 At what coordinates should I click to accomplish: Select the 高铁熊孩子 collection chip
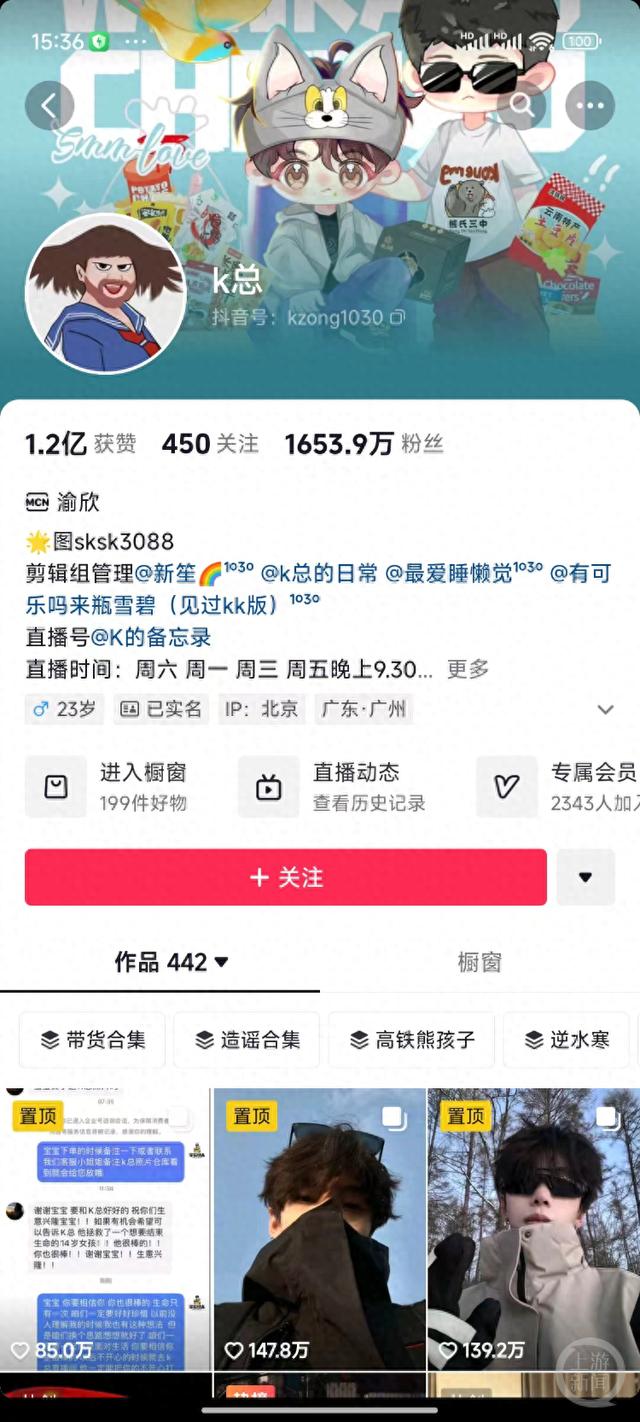[x=411, y=1040]
